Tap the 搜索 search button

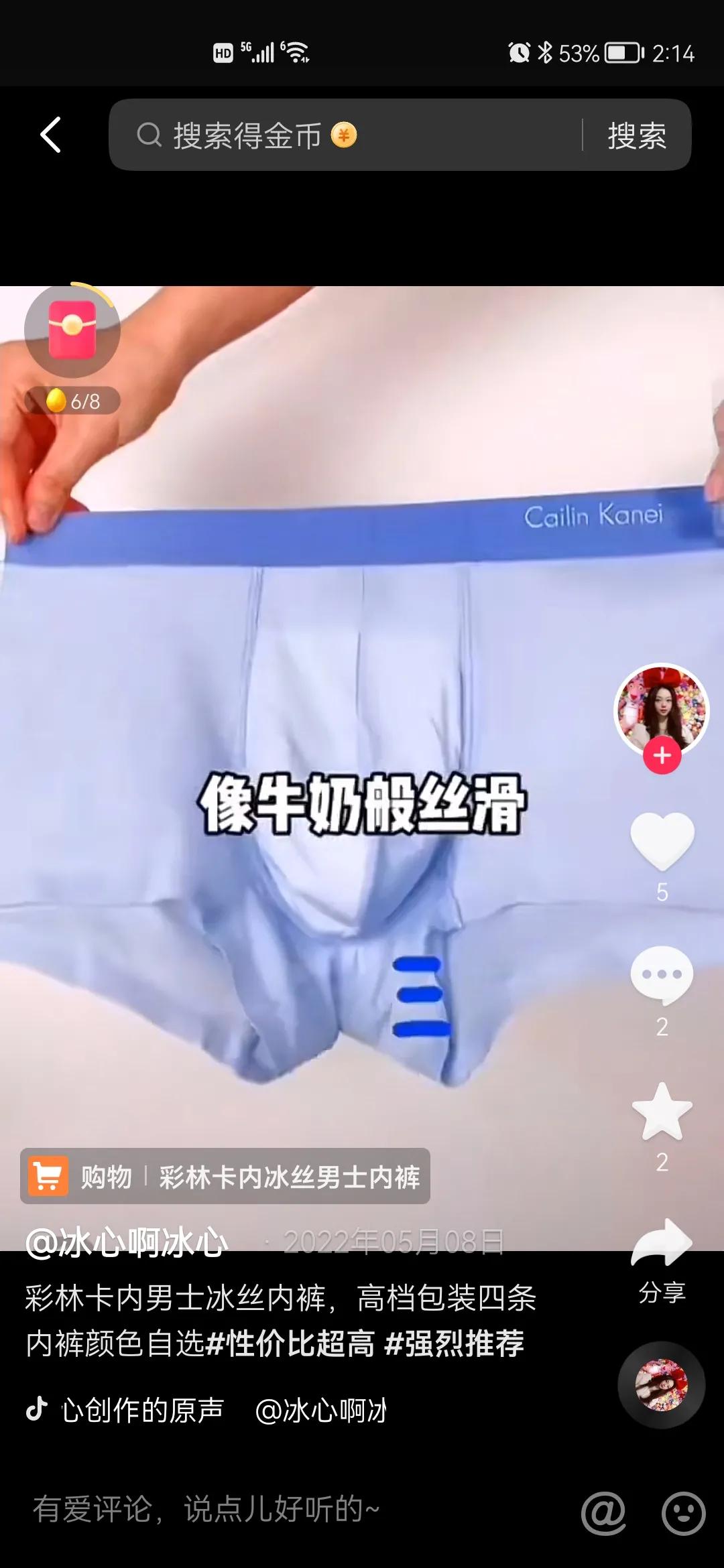(x=637, y=135)
